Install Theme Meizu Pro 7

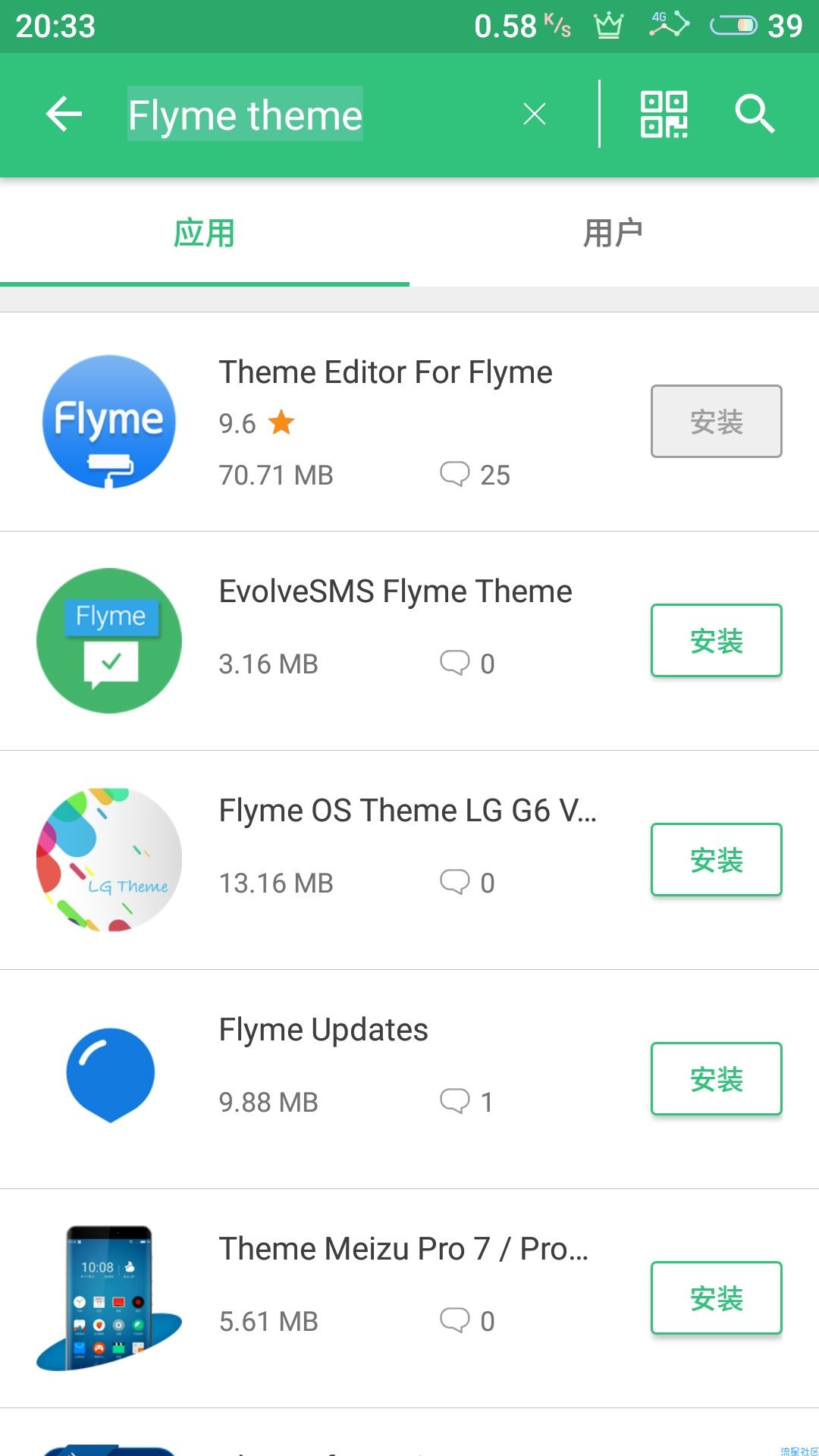(716, 1298)
